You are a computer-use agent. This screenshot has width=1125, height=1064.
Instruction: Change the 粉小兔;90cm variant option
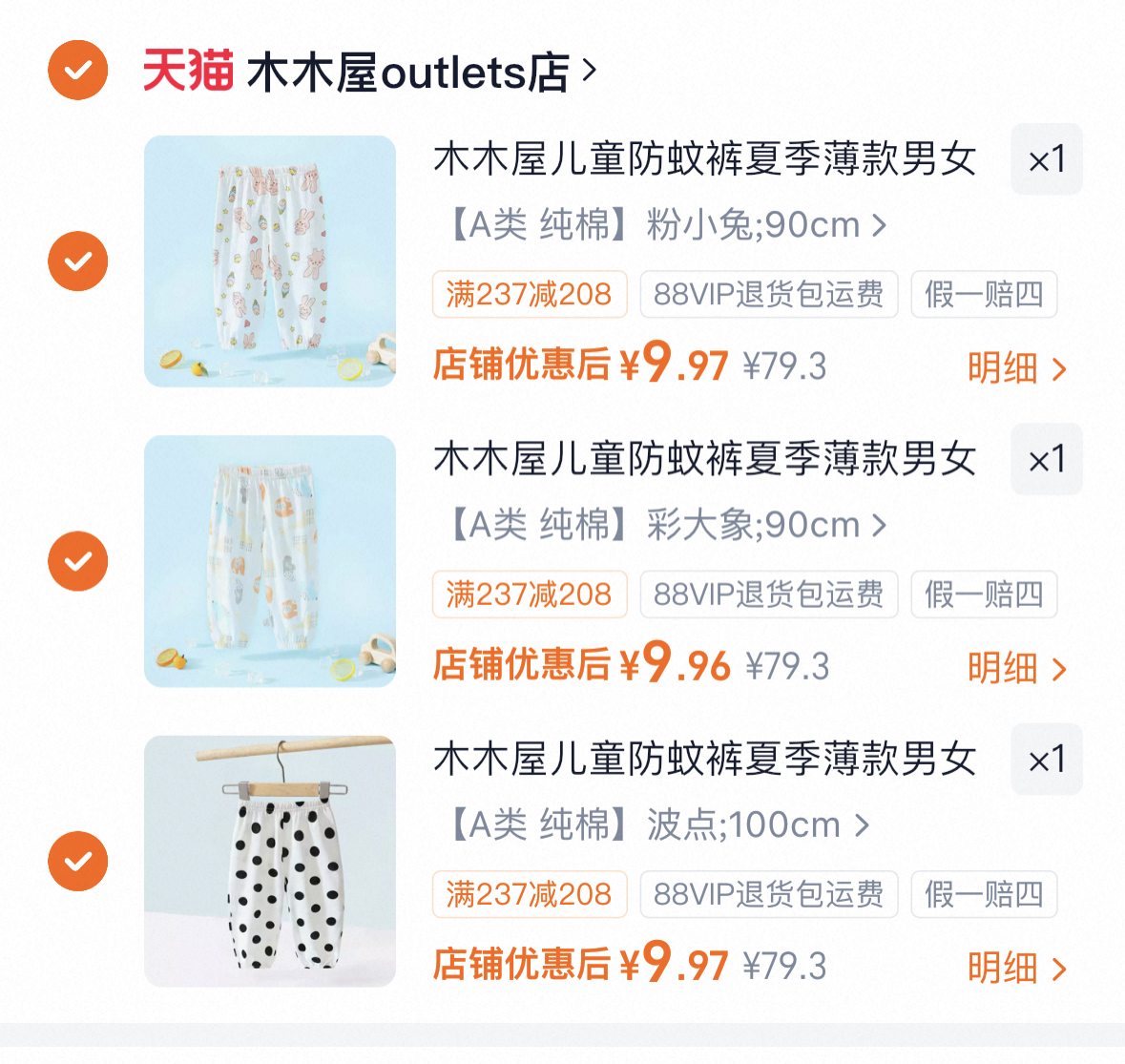click(668, 225)
